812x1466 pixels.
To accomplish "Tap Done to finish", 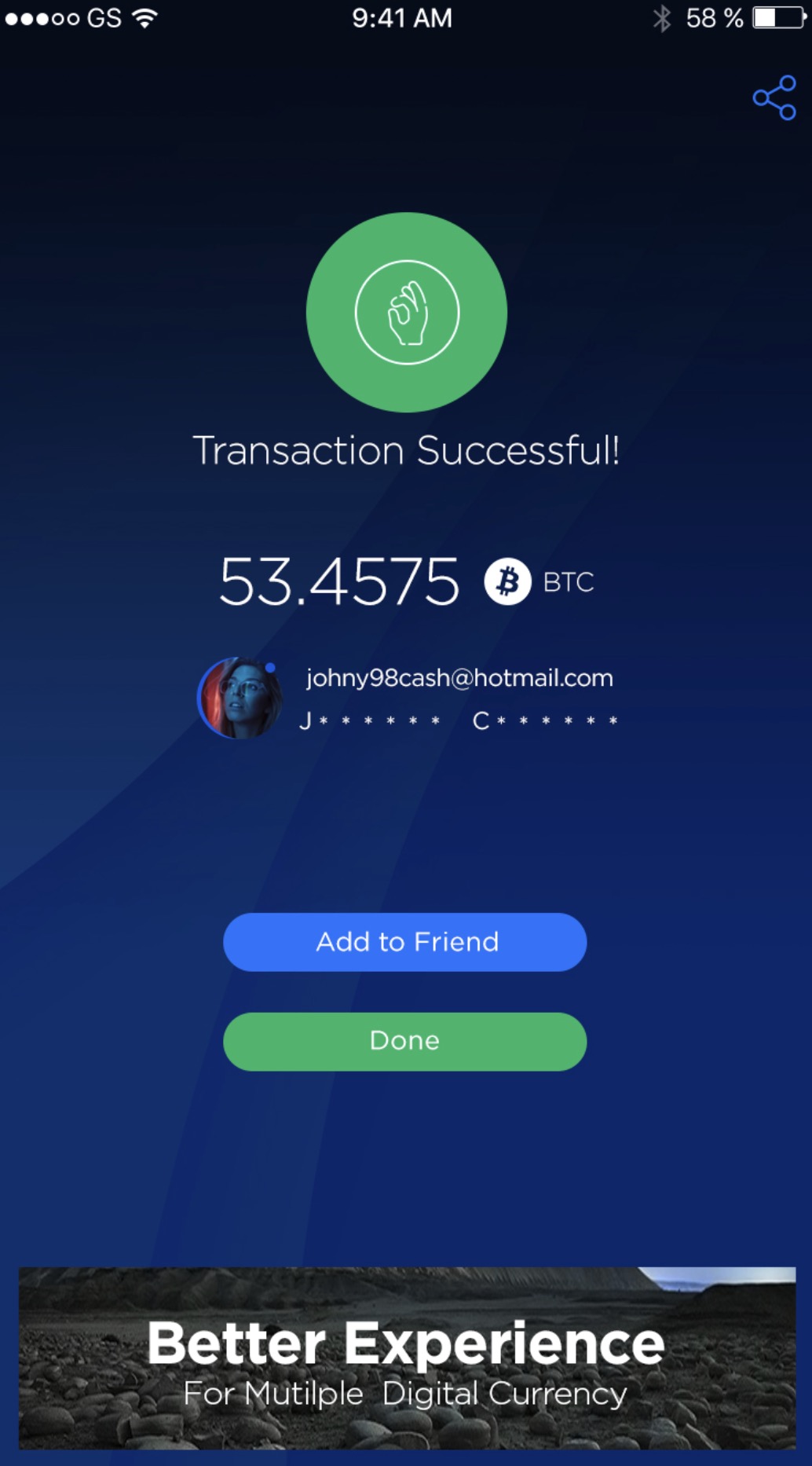I will click(x=404, y=1041).
